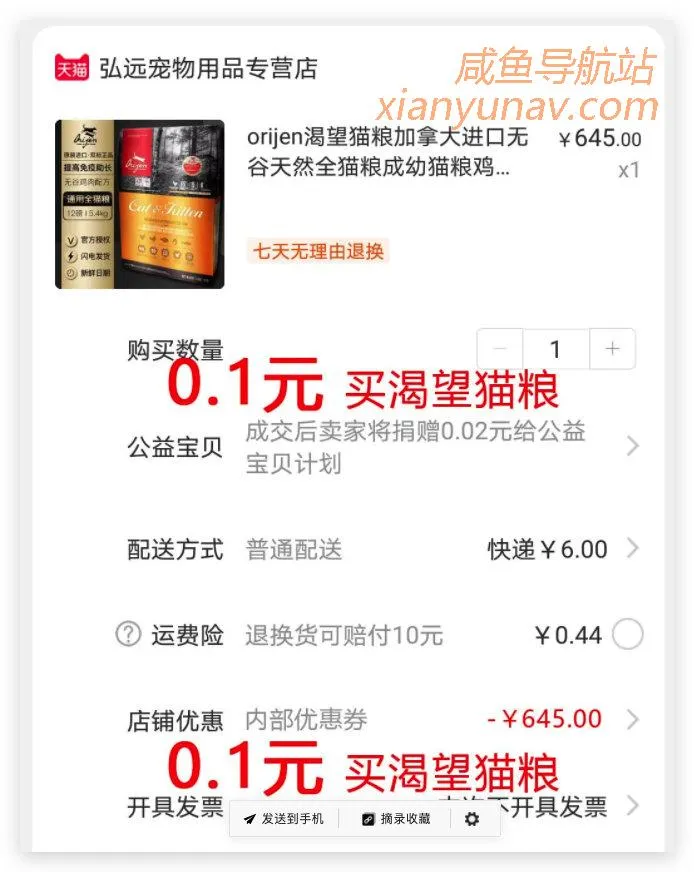The image size is (694, 872).
Task: Tap 发送到手机 to send to phone
Action: tap(283, 818)
